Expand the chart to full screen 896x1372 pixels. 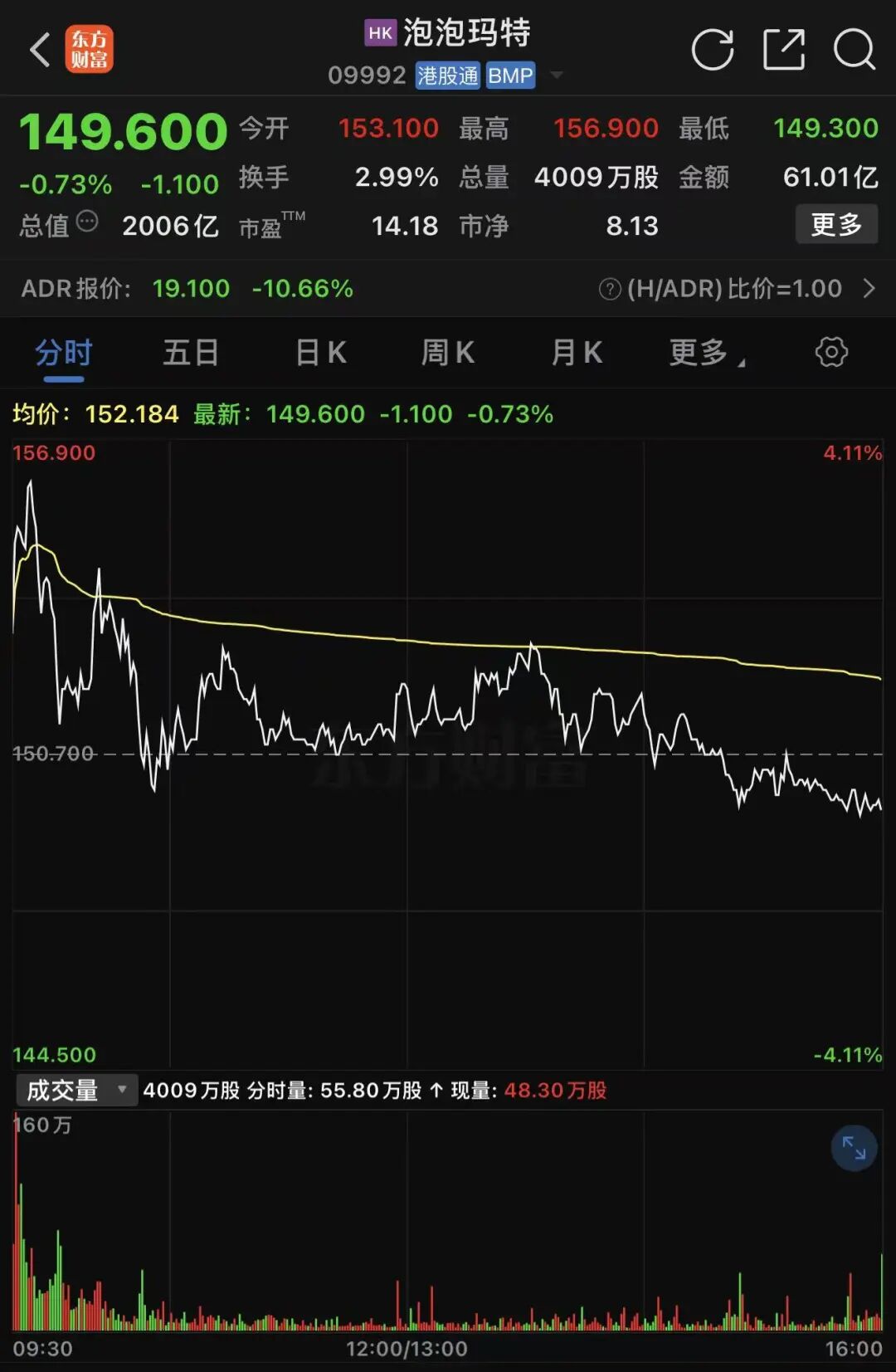[854, 1148]
